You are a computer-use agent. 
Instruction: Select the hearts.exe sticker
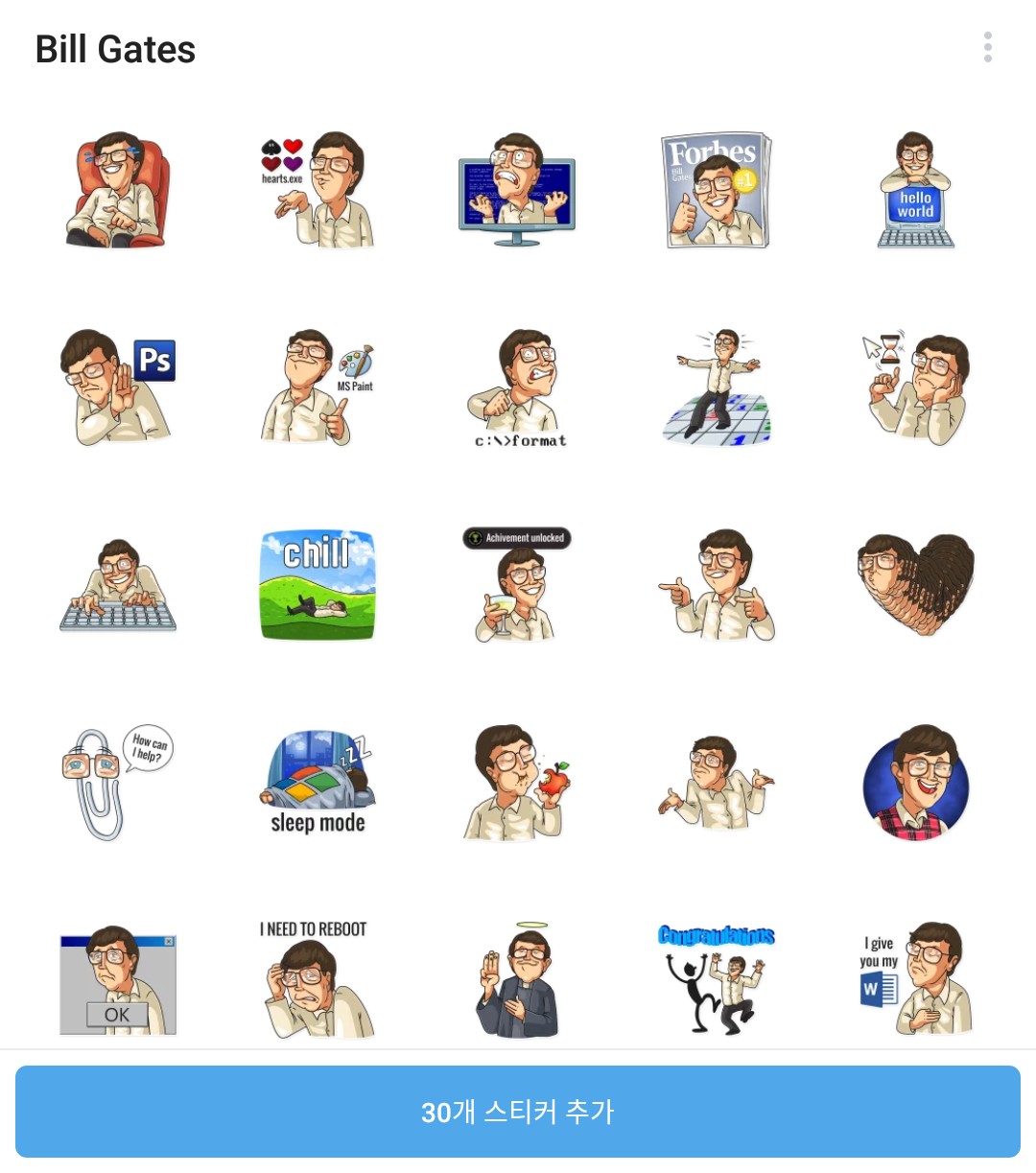318,191
